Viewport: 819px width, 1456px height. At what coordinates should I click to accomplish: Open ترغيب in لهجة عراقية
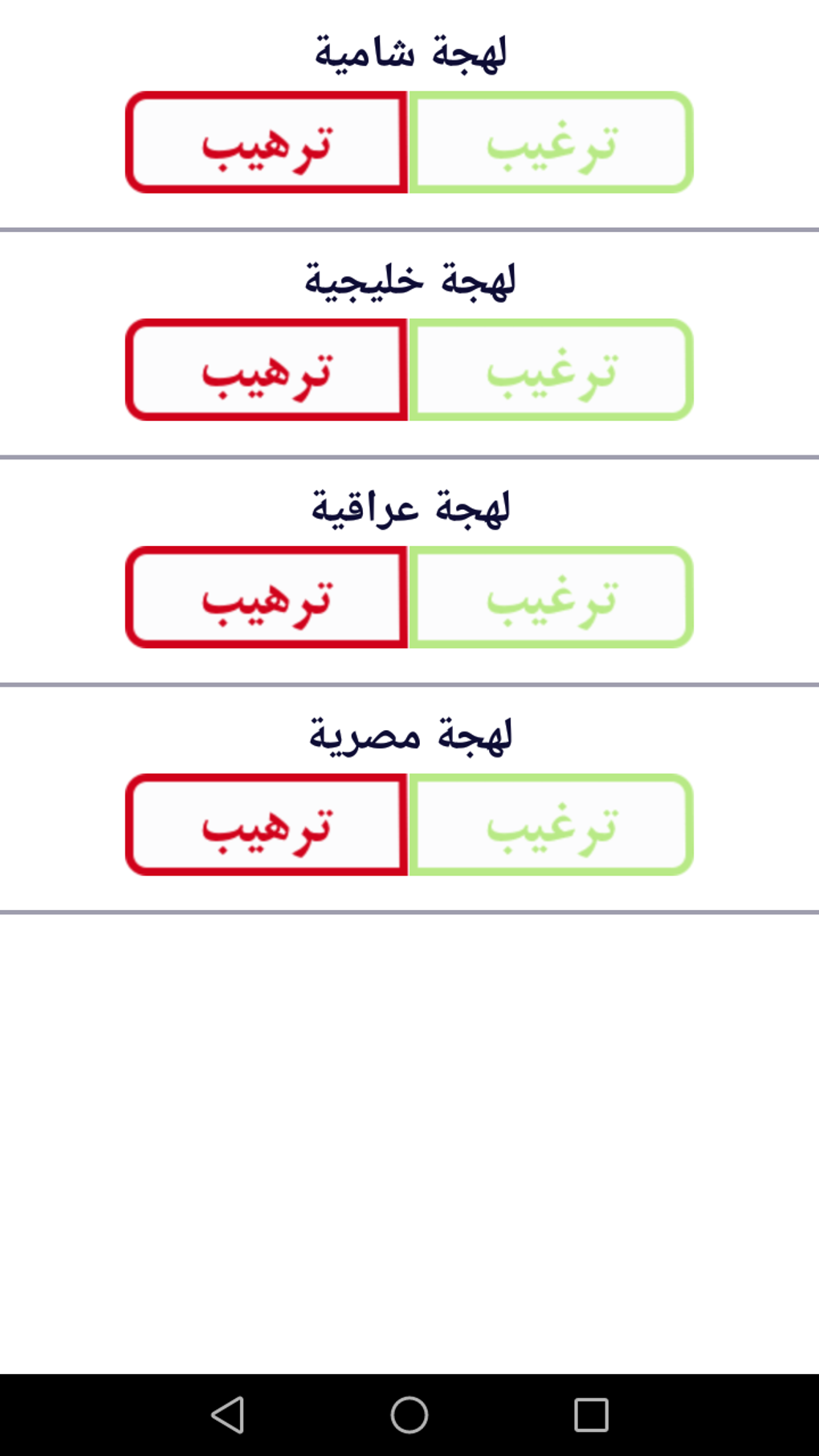551,597
